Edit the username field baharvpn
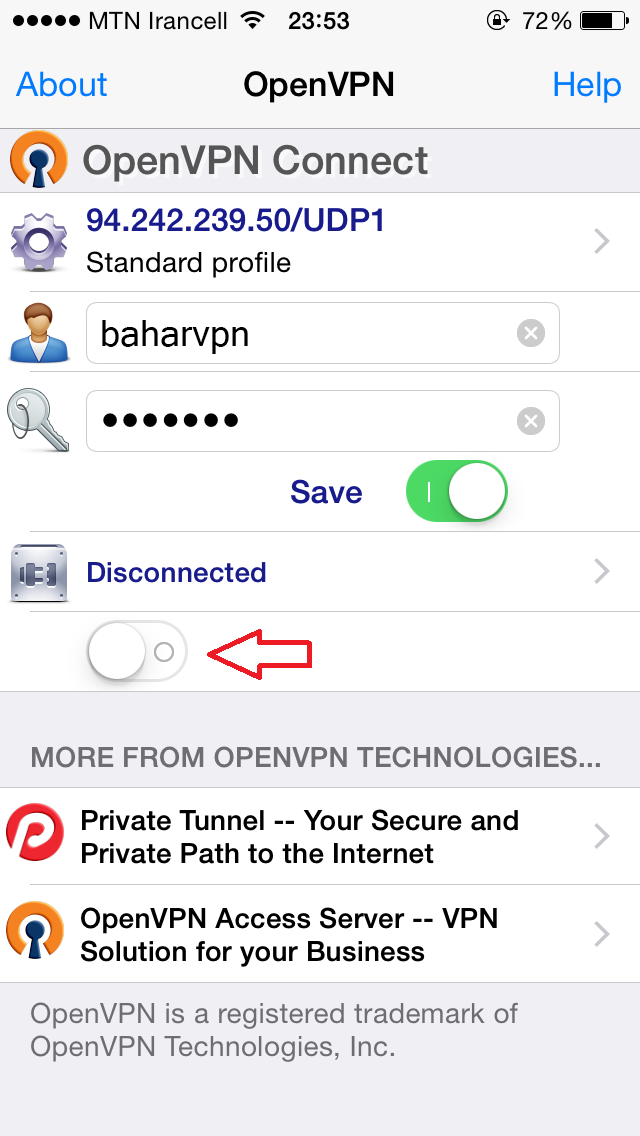The height and width of the screenshot is (1136, 640). point(300,334)
